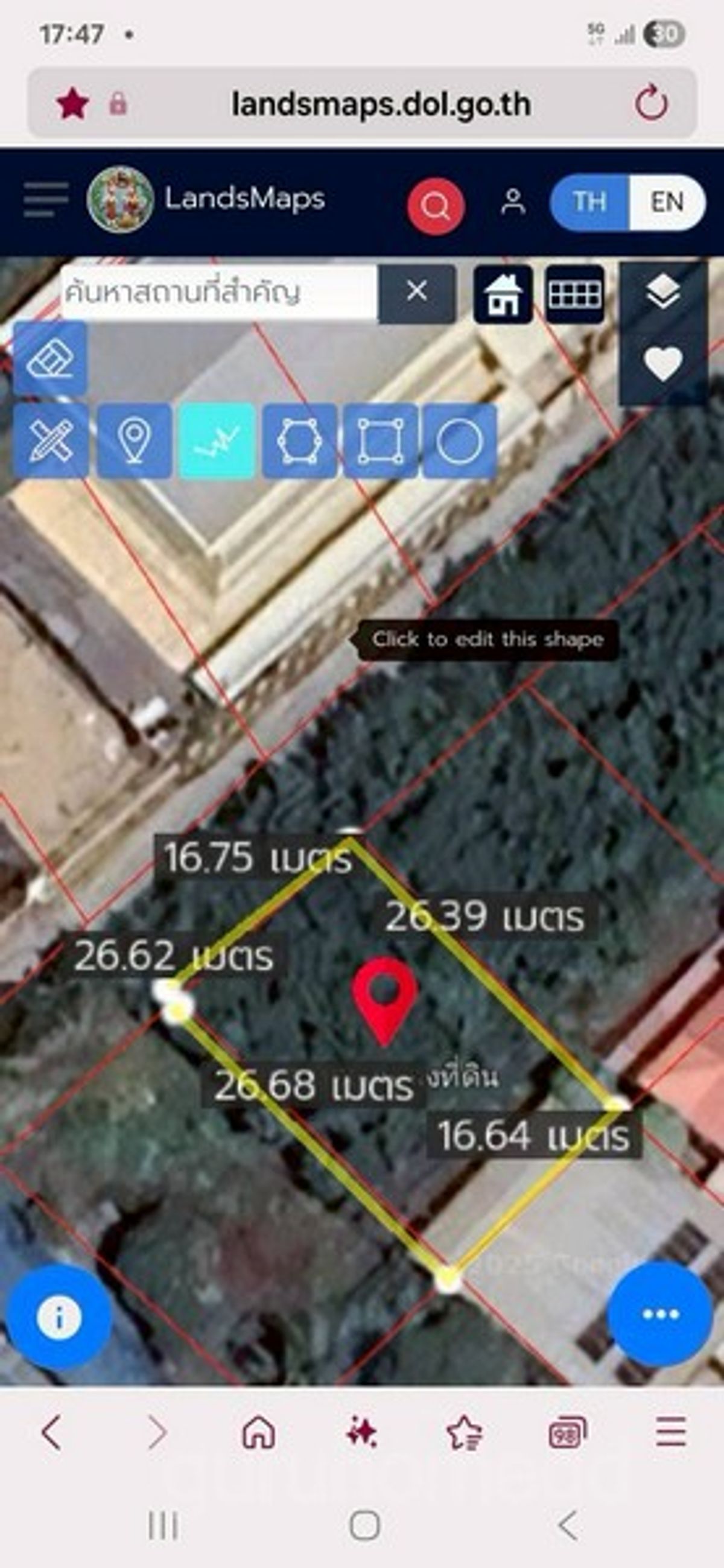Tap the house icon button

[503, 293]
